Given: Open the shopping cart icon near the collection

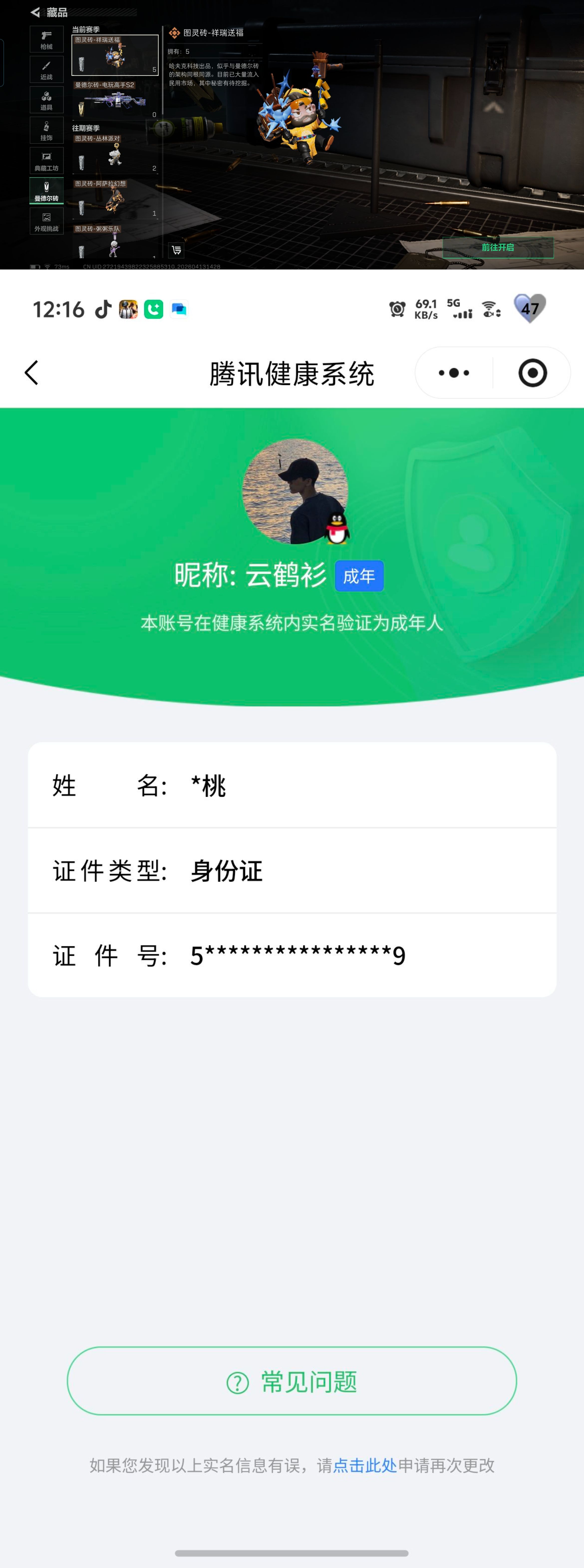Looking at the screenshot, I should tap(176, 250).
